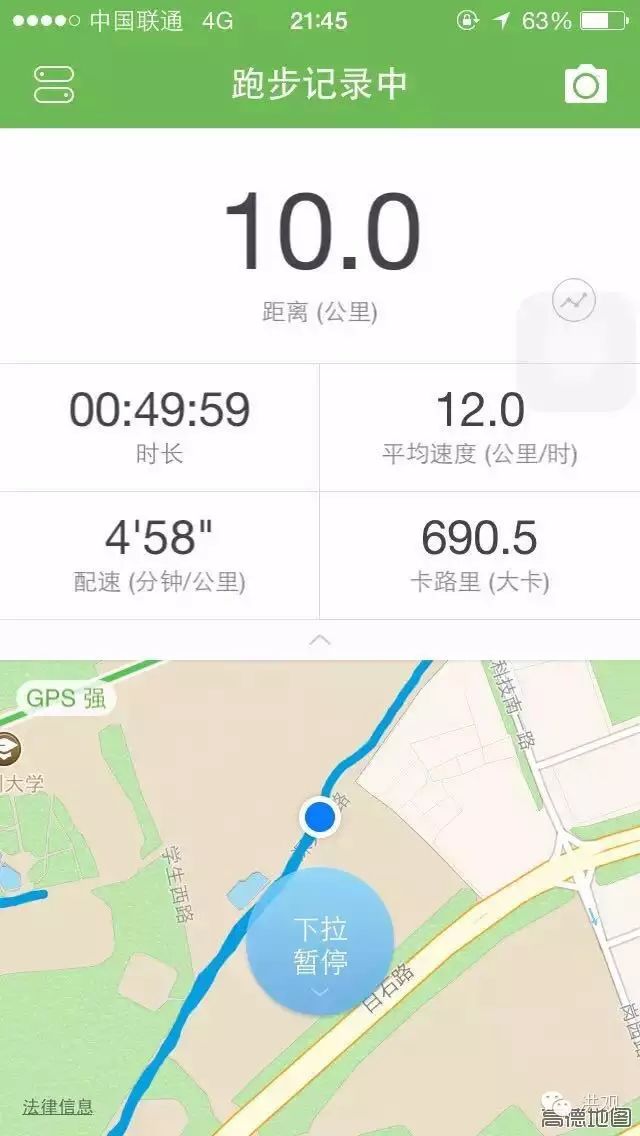Open the camera to take a photo

(x=586, y=84)
